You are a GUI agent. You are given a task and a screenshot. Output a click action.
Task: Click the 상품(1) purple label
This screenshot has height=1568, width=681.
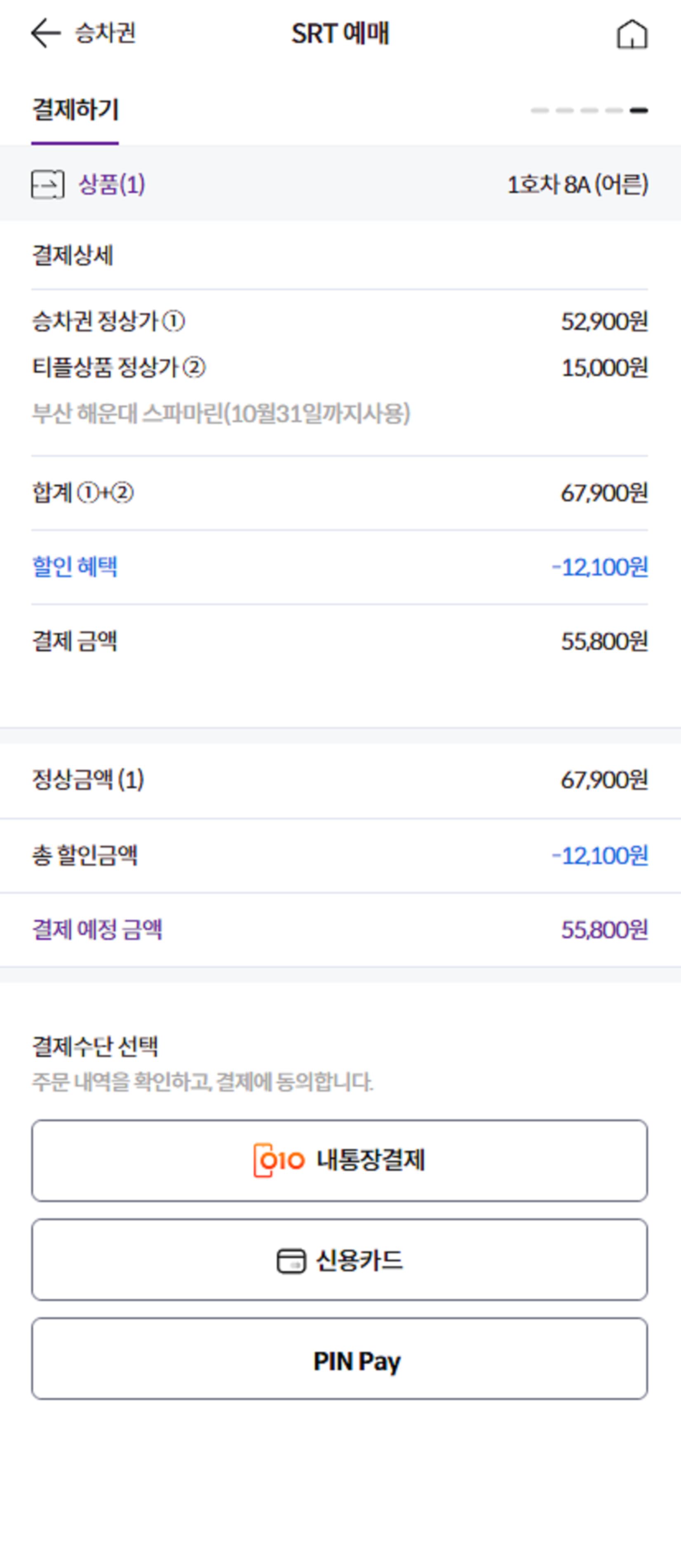tap(111, 185)
